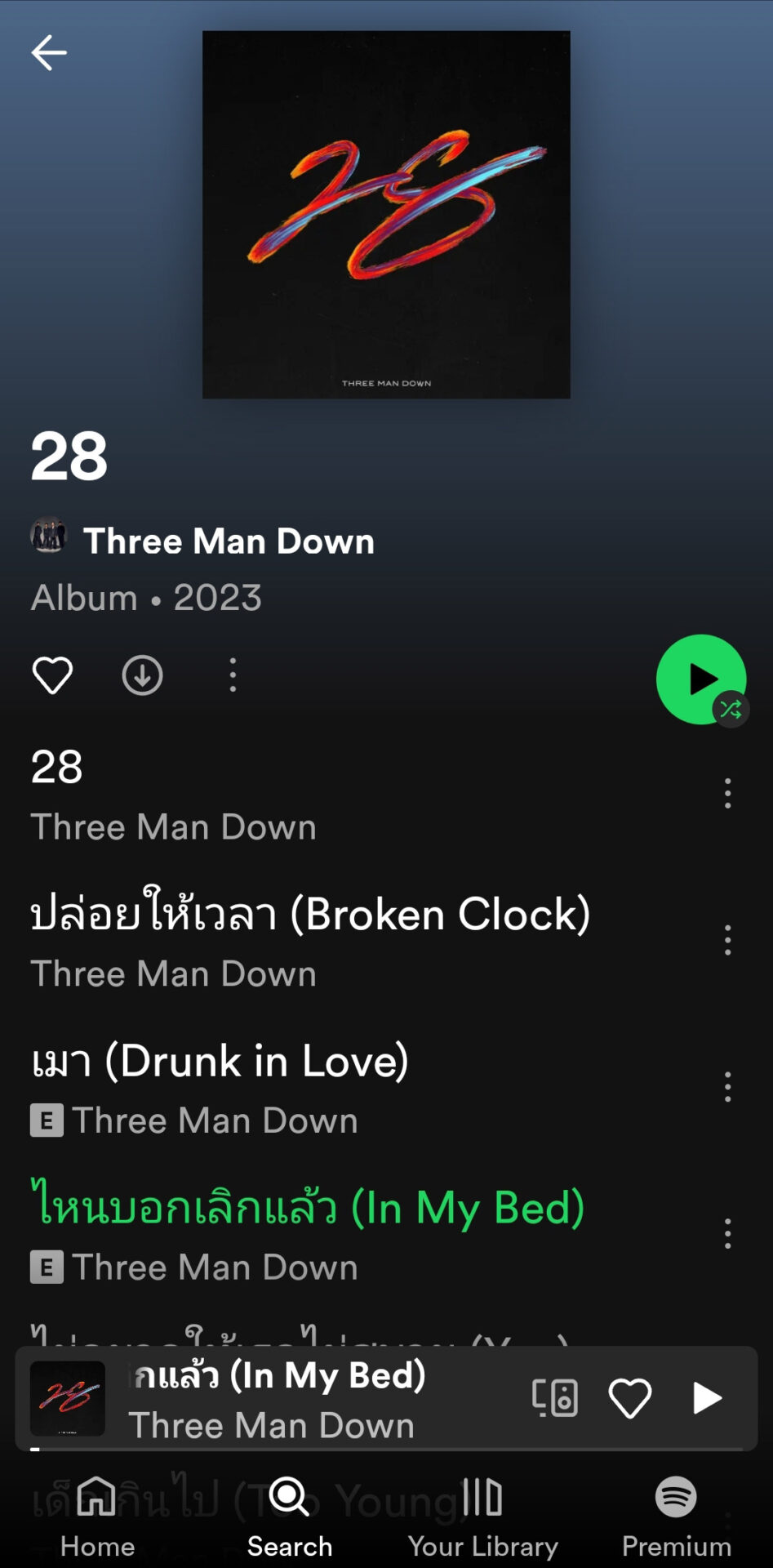Viewport: 773px width, 1568px height.
Task: Open more options for the track 28
Action: [727, 794]
